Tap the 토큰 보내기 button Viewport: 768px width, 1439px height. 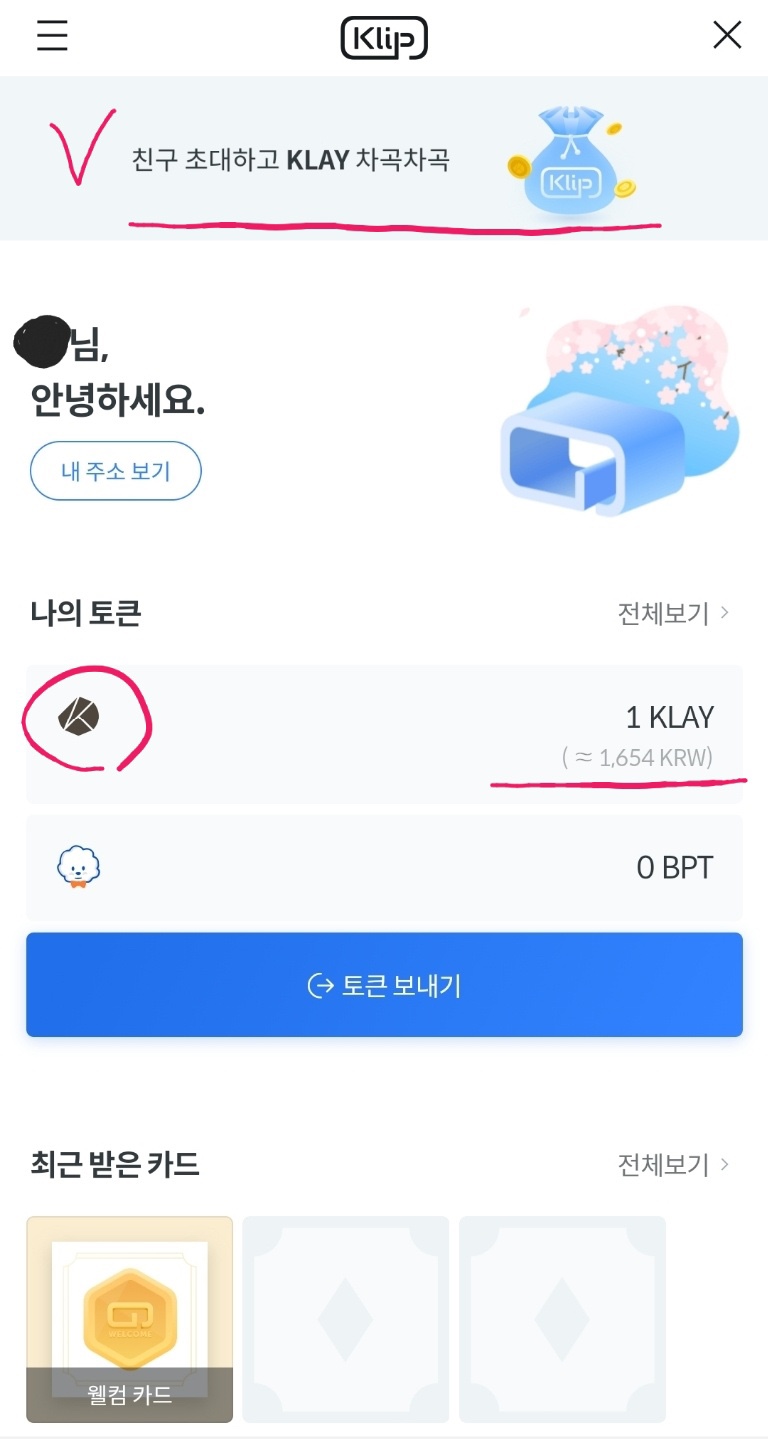[x=384, y=985]
